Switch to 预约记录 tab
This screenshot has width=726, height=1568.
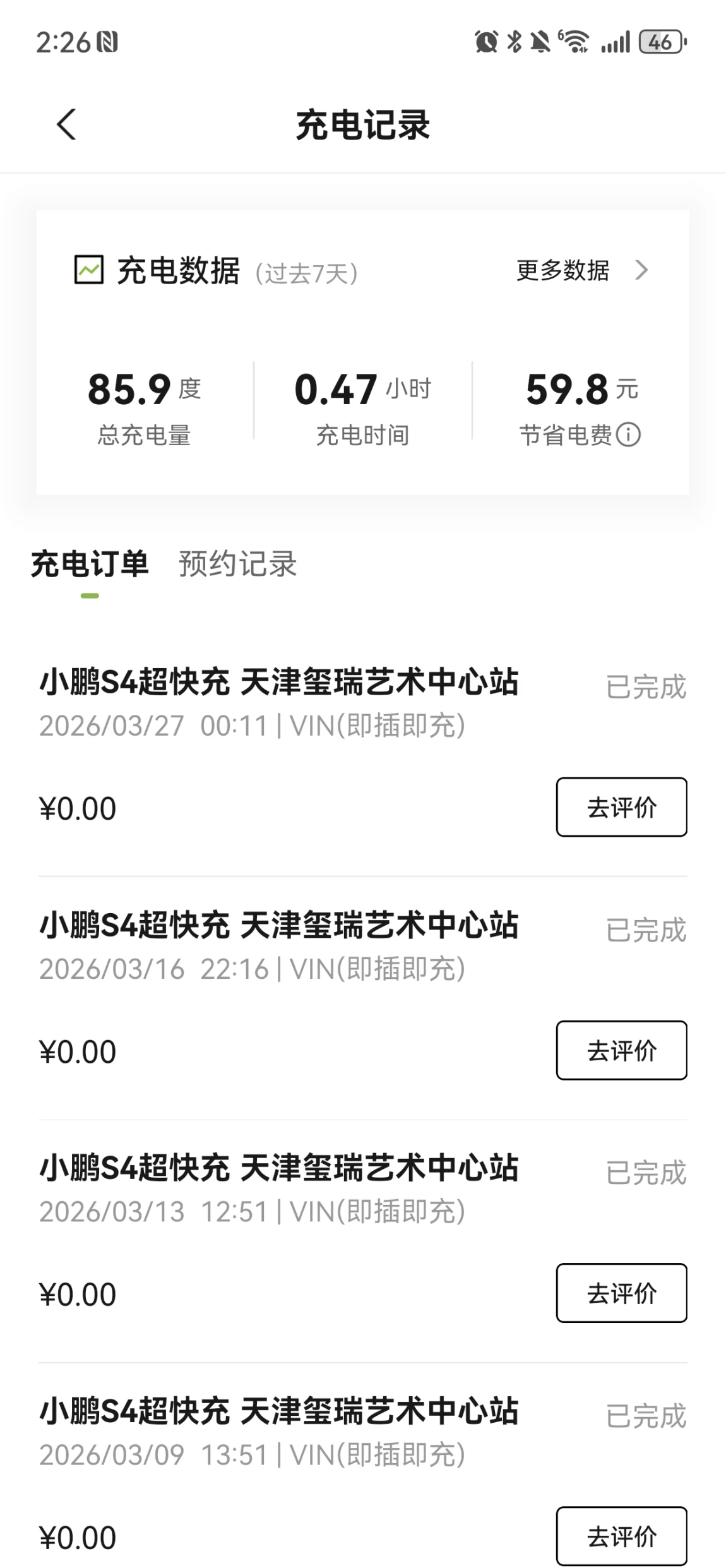[x=237, y=564]
